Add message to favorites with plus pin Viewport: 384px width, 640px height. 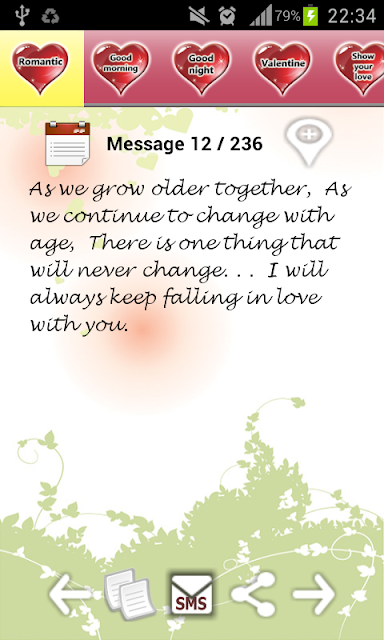coord(309,142)
